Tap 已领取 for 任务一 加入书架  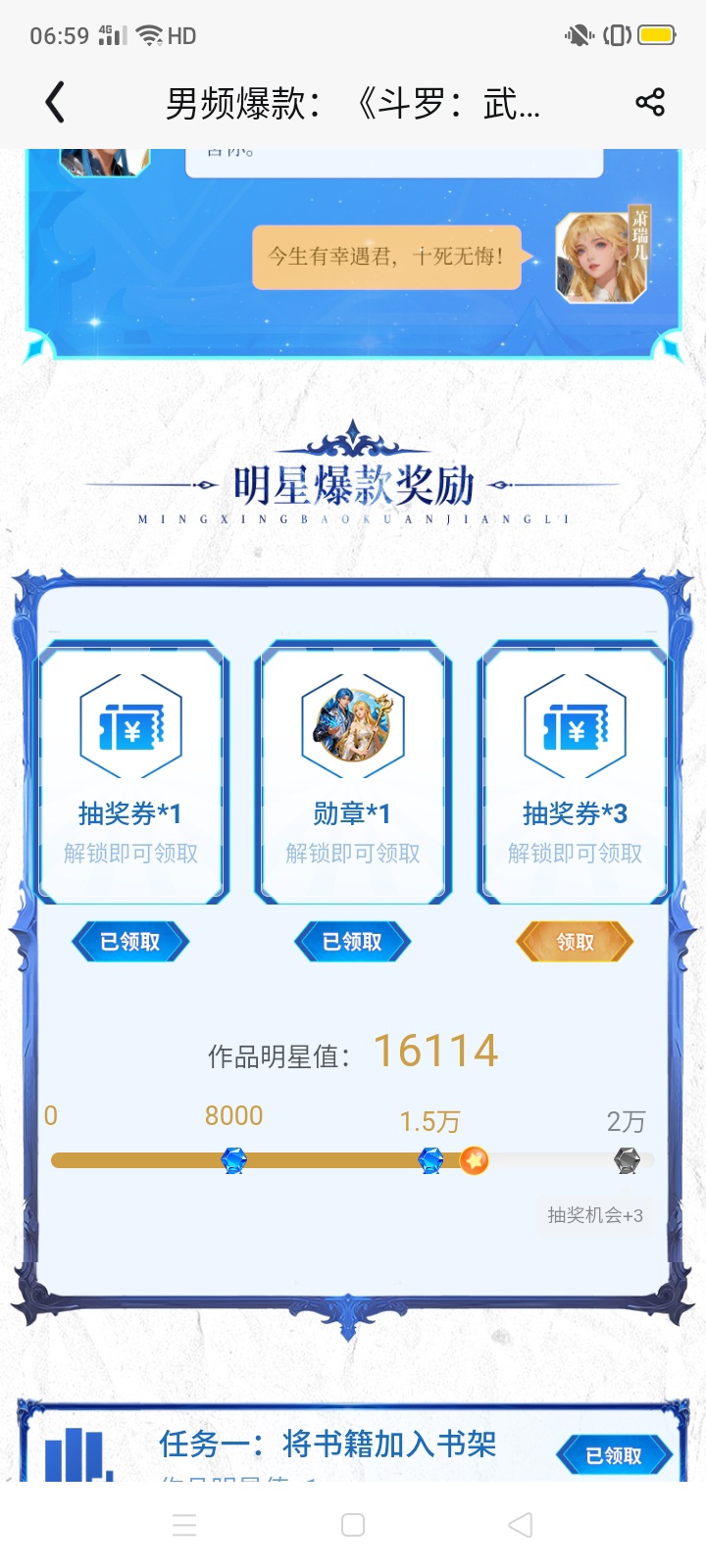click(614, 1455)
